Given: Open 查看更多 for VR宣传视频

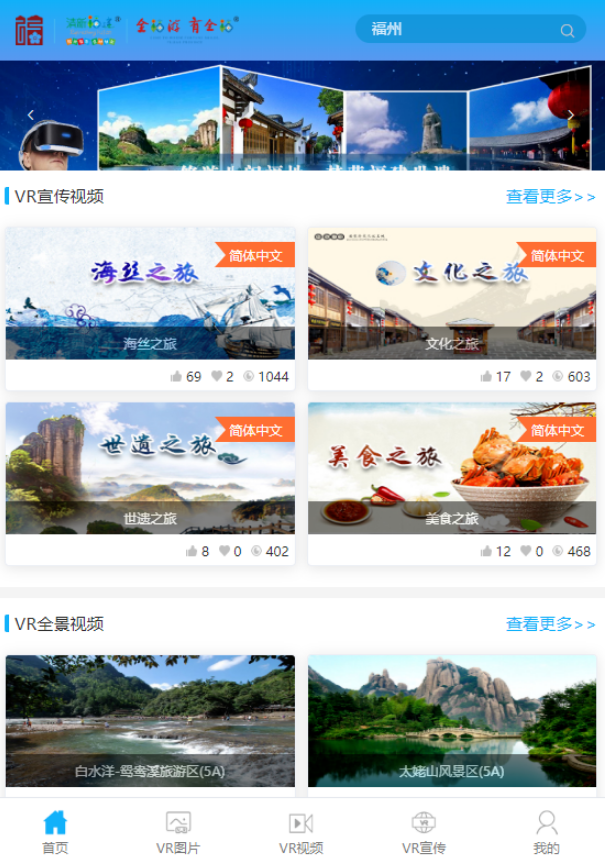Looking at the screenshot, I should pos(550,197).
